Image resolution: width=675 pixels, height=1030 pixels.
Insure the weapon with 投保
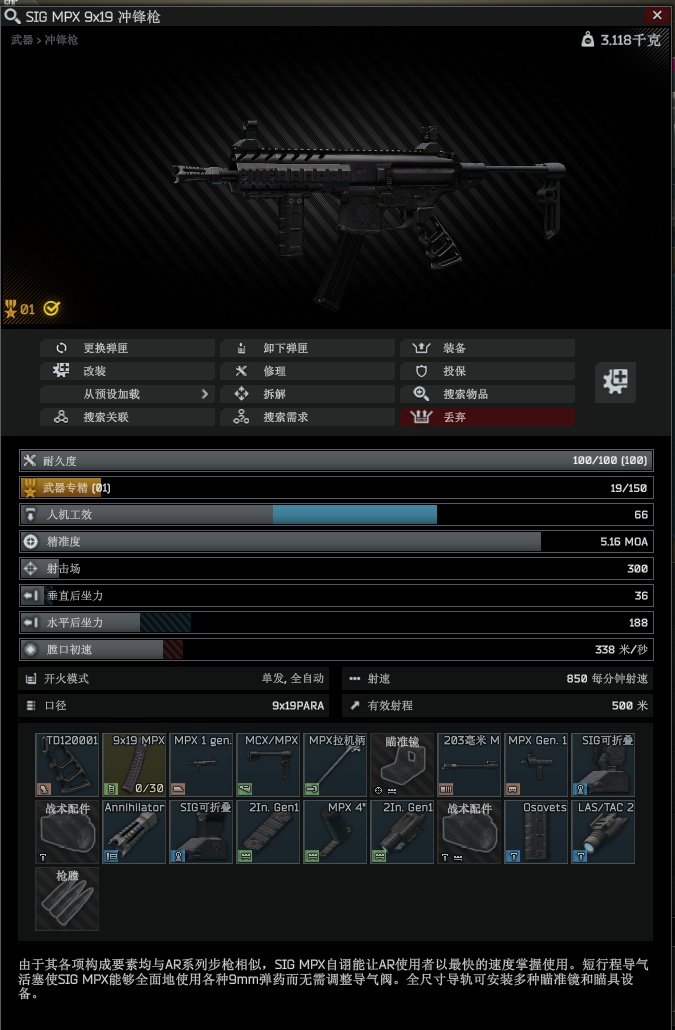[487, 371]
